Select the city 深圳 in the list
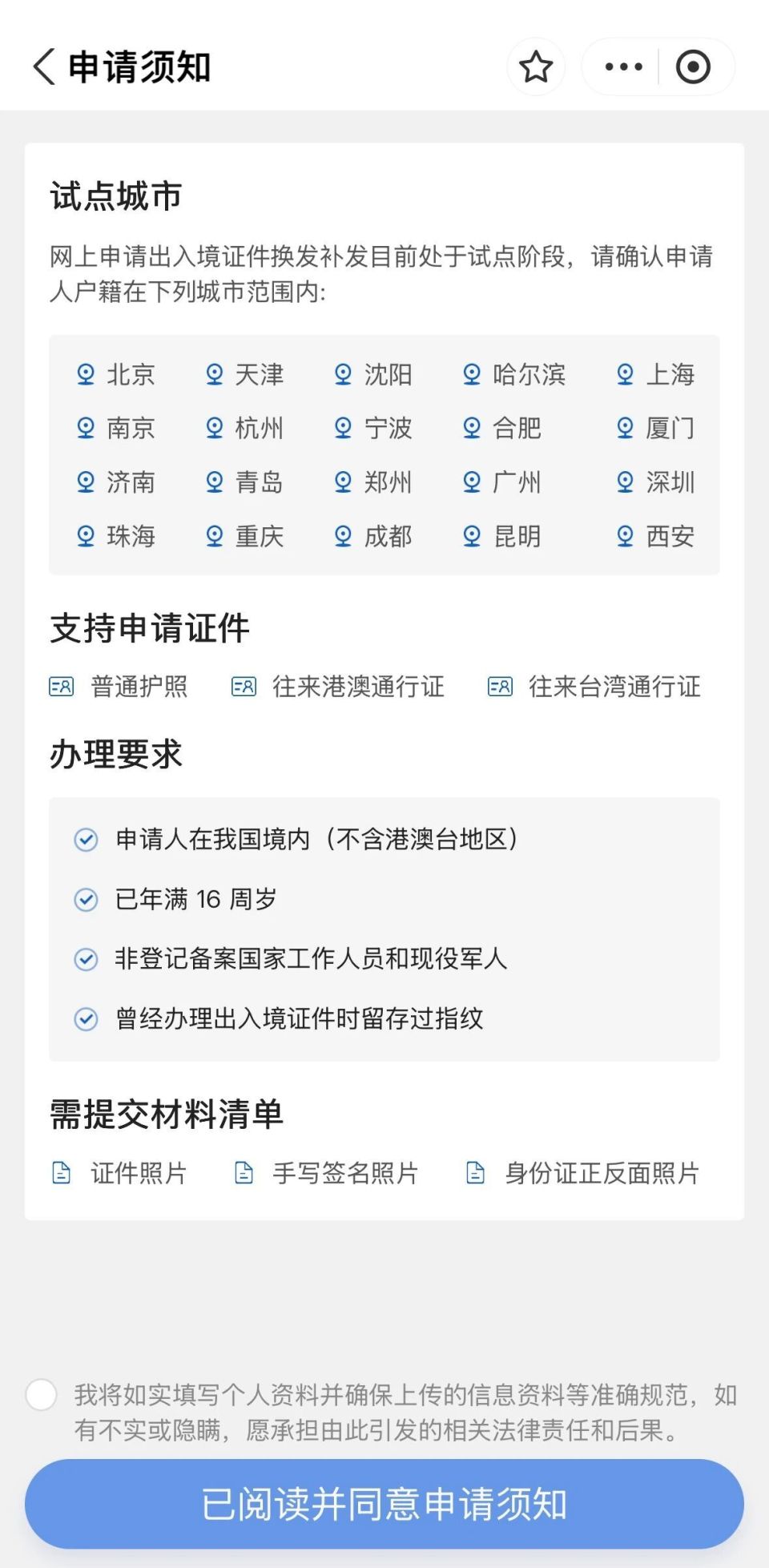 coord(671,482)
